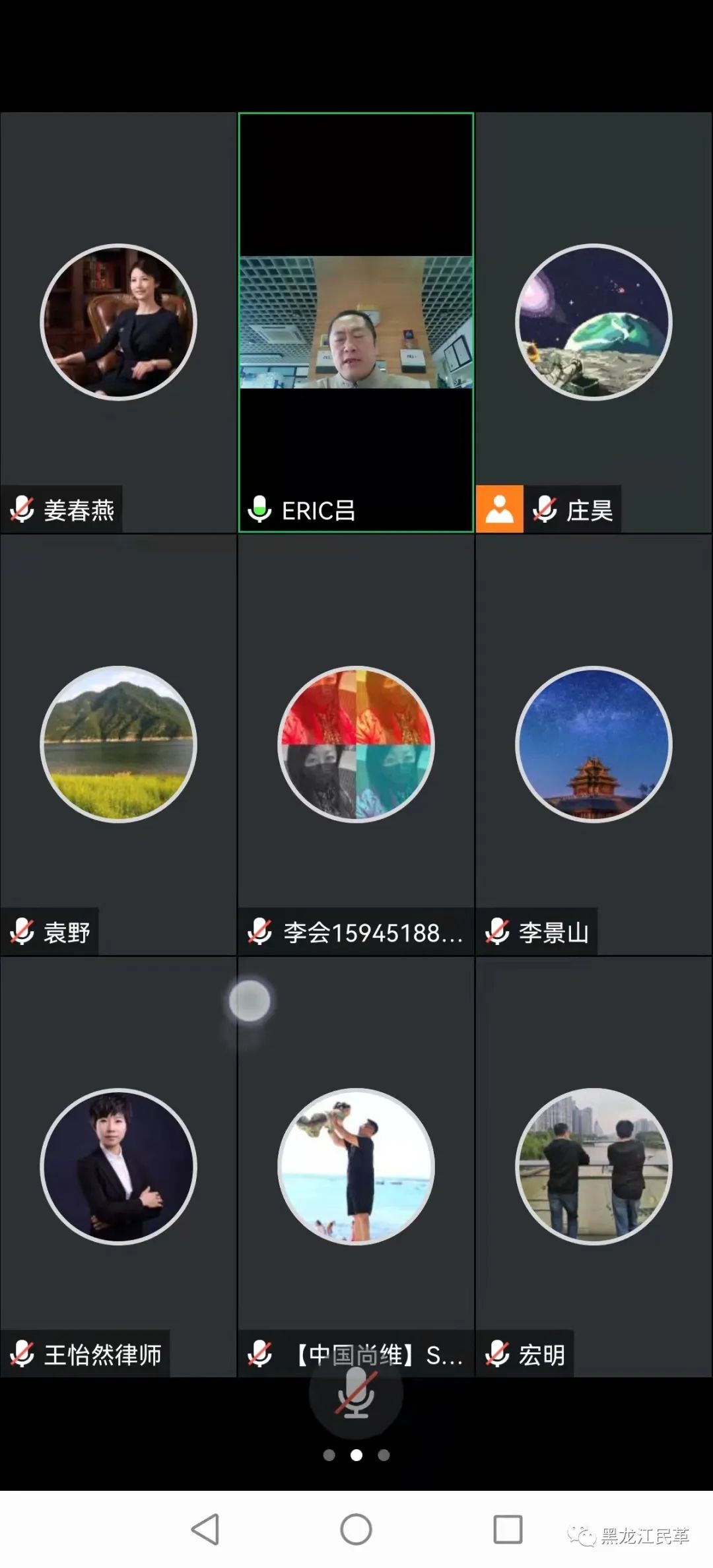Tap the floating assistive ball
This screenshot has height=1568, width=713.
tap(250, 1000)
